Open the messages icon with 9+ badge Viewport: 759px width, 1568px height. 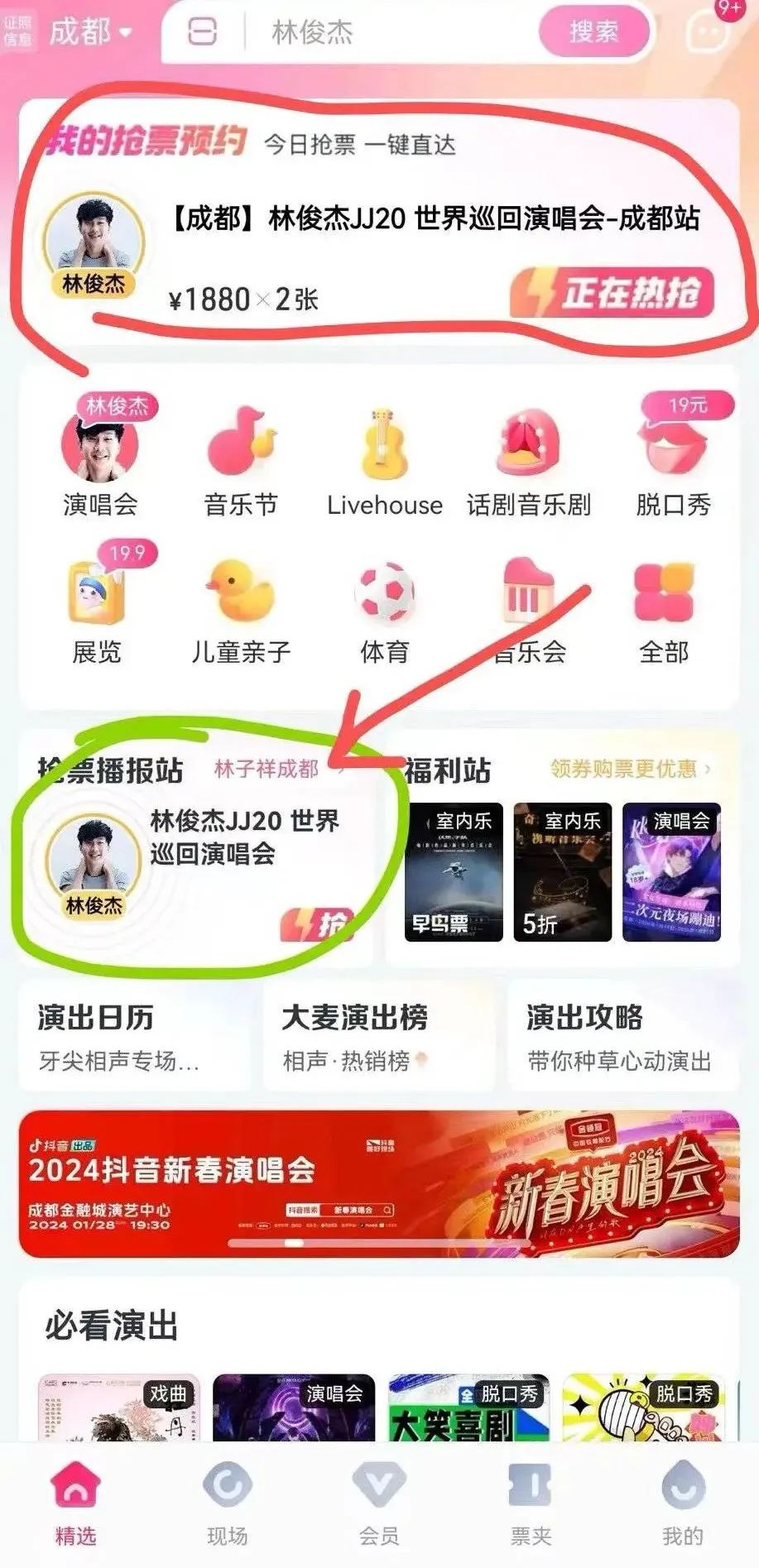tap(708, 33)
